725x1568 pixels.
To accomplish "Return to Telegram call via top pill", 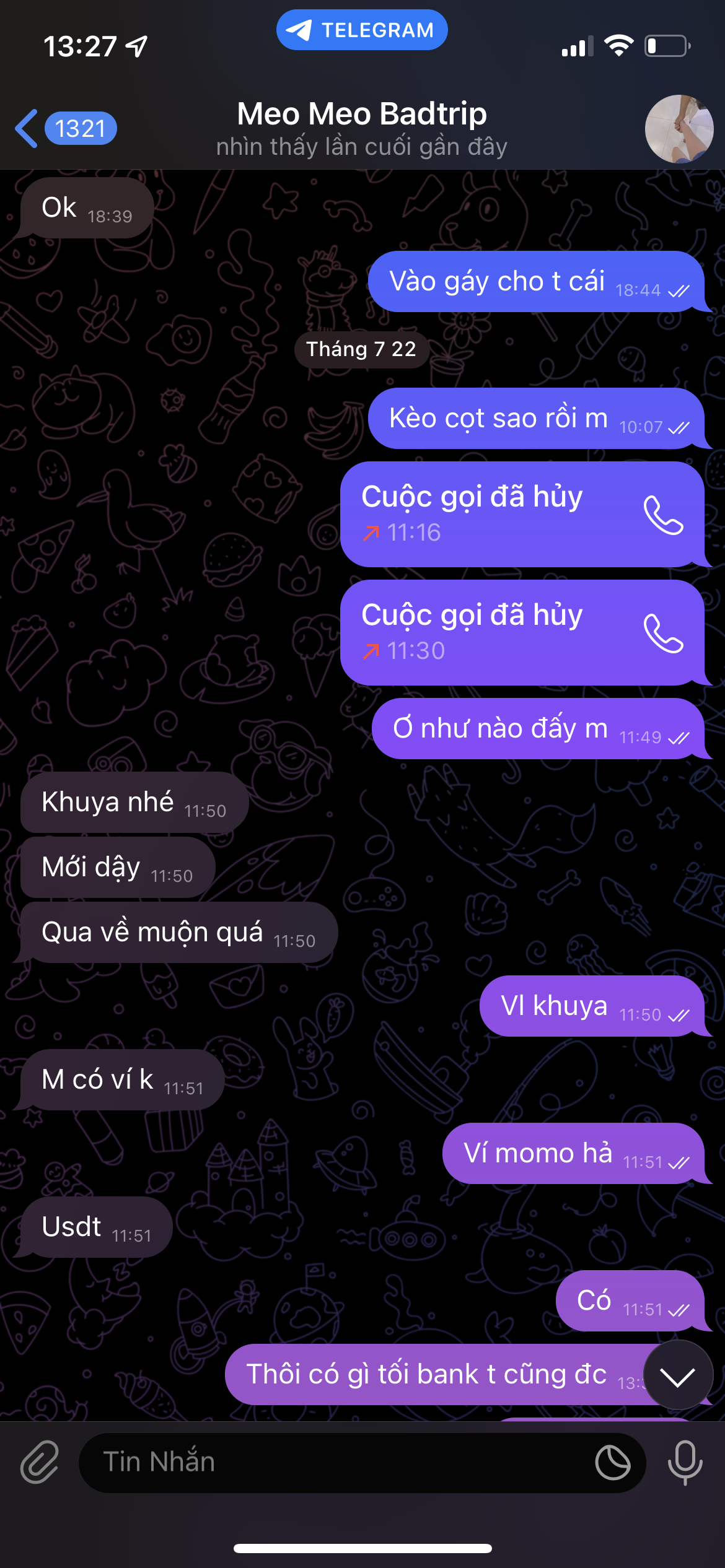I will (x=362, y=30).
